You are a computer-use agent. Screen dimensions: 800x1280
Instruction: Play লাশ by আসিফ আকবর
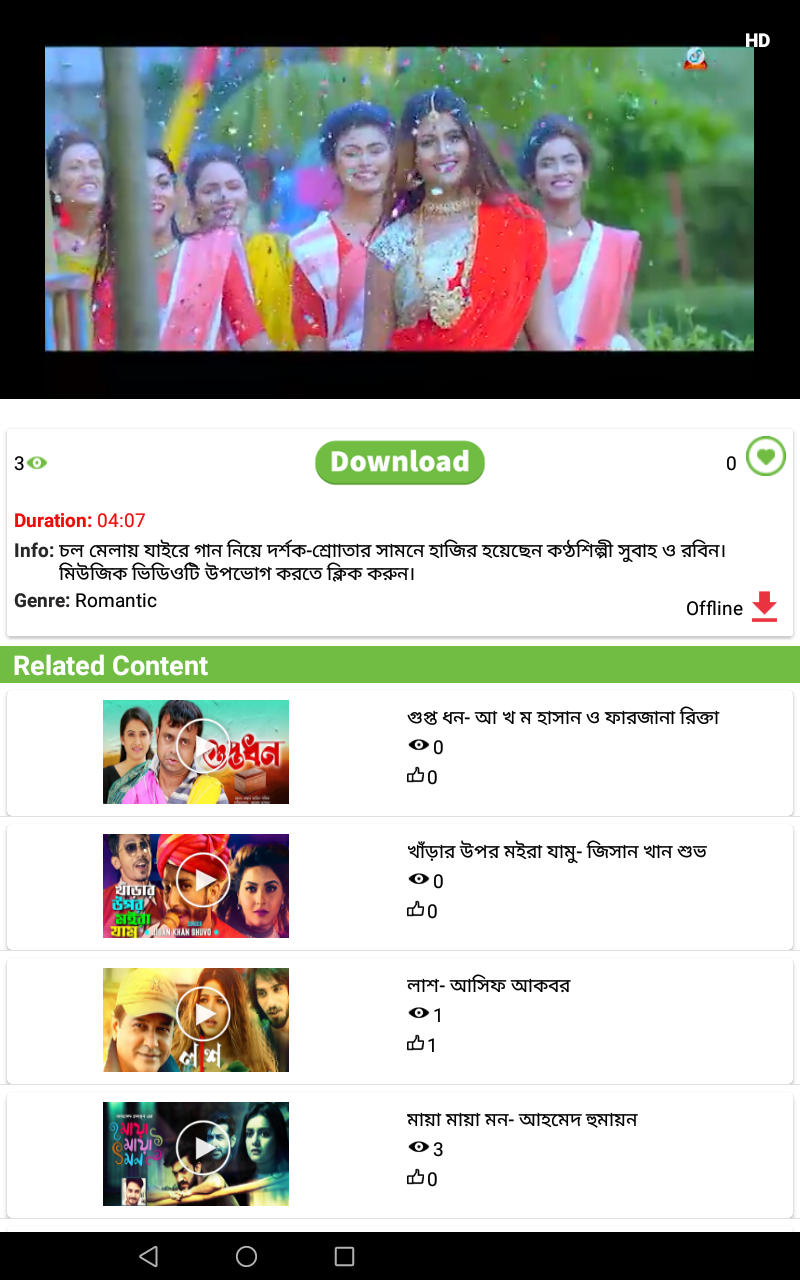(x=196, y=1020)
